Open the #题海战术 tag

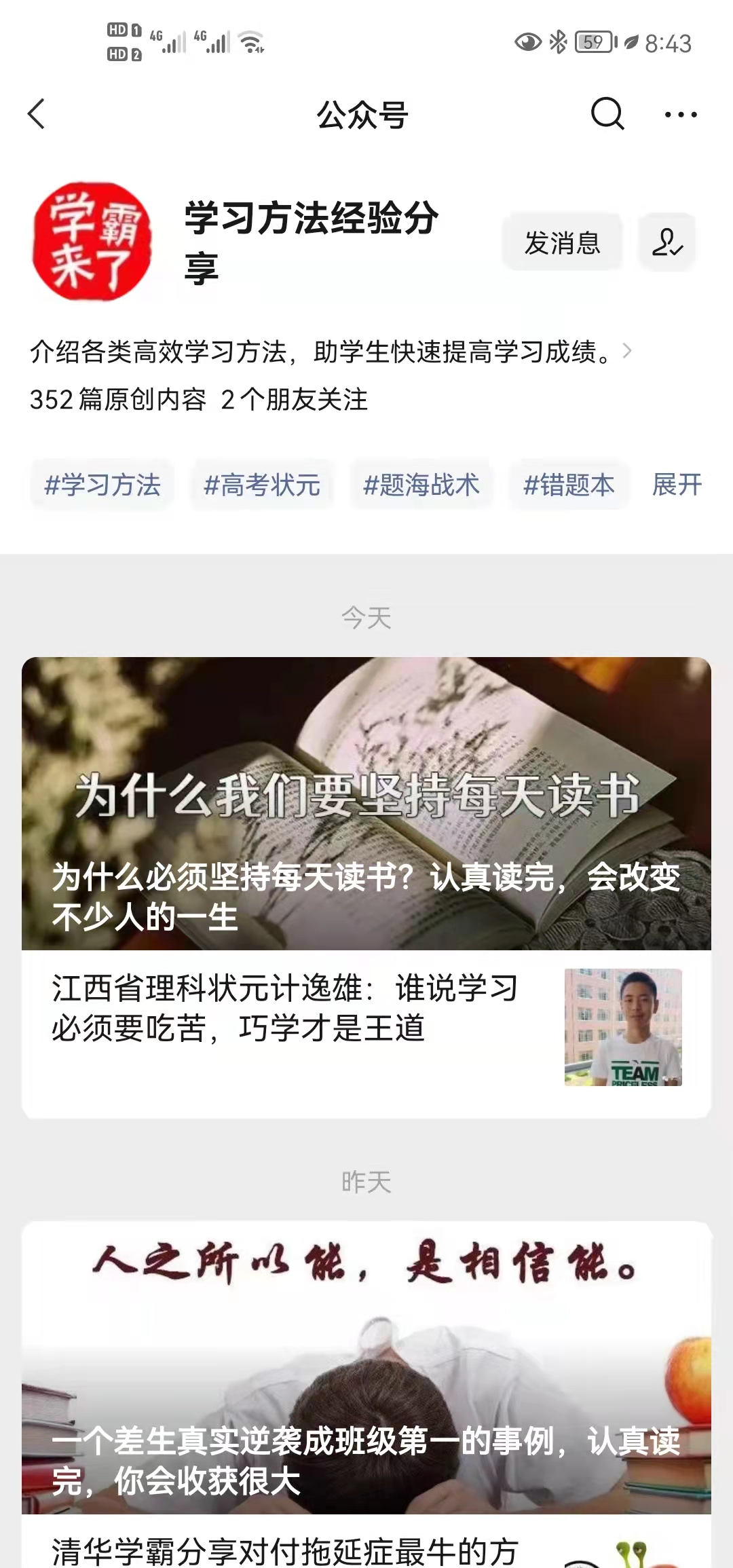pos(421,485)
